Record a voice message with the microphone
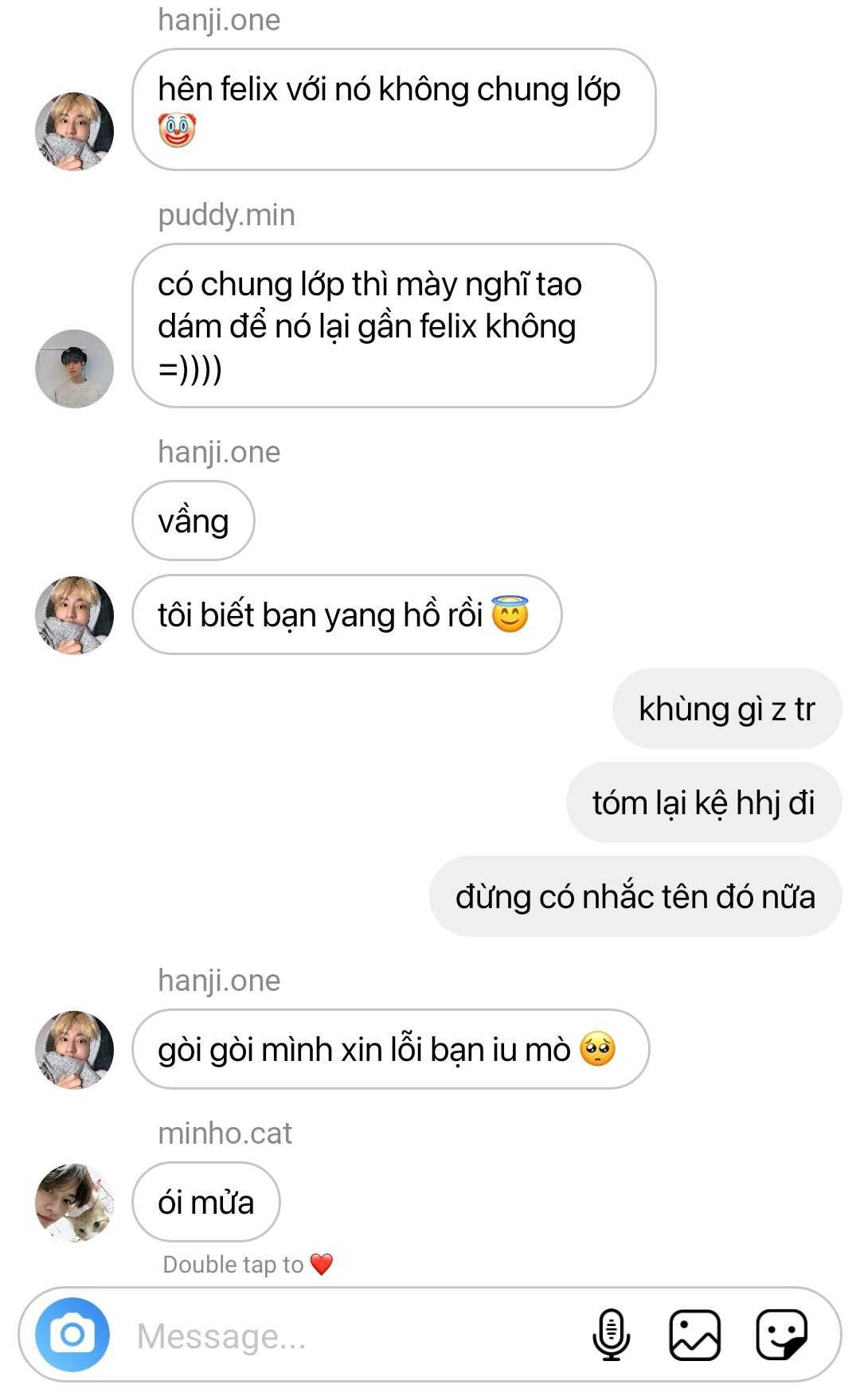The height and width of the screenshot is (1400, 860). coord(611,1335)
